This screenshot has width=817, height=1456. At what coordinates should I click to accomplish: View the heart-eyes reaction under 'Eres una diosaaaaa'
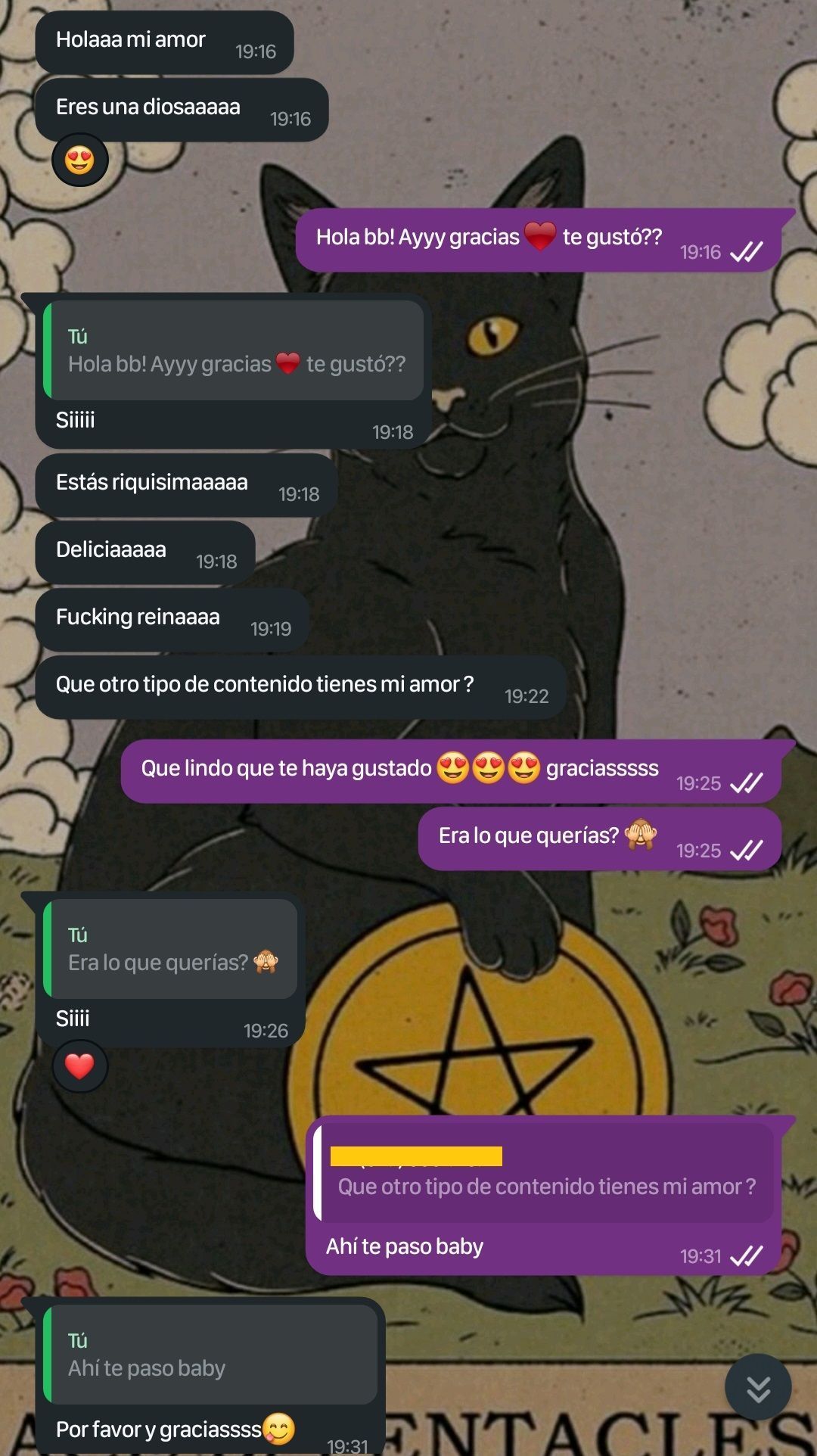[x=80, y=160]
